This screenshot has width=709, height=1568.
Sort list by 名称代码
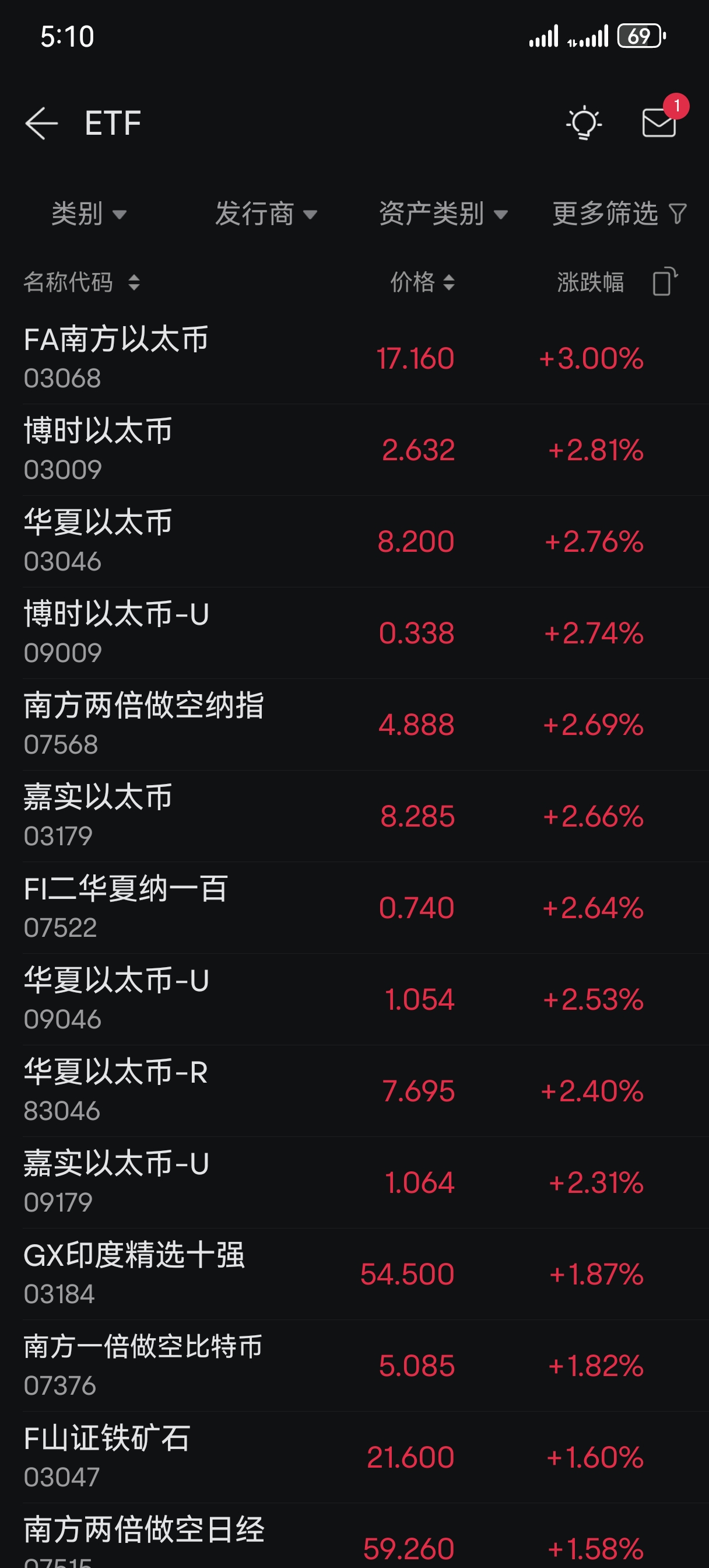point(82,282)
